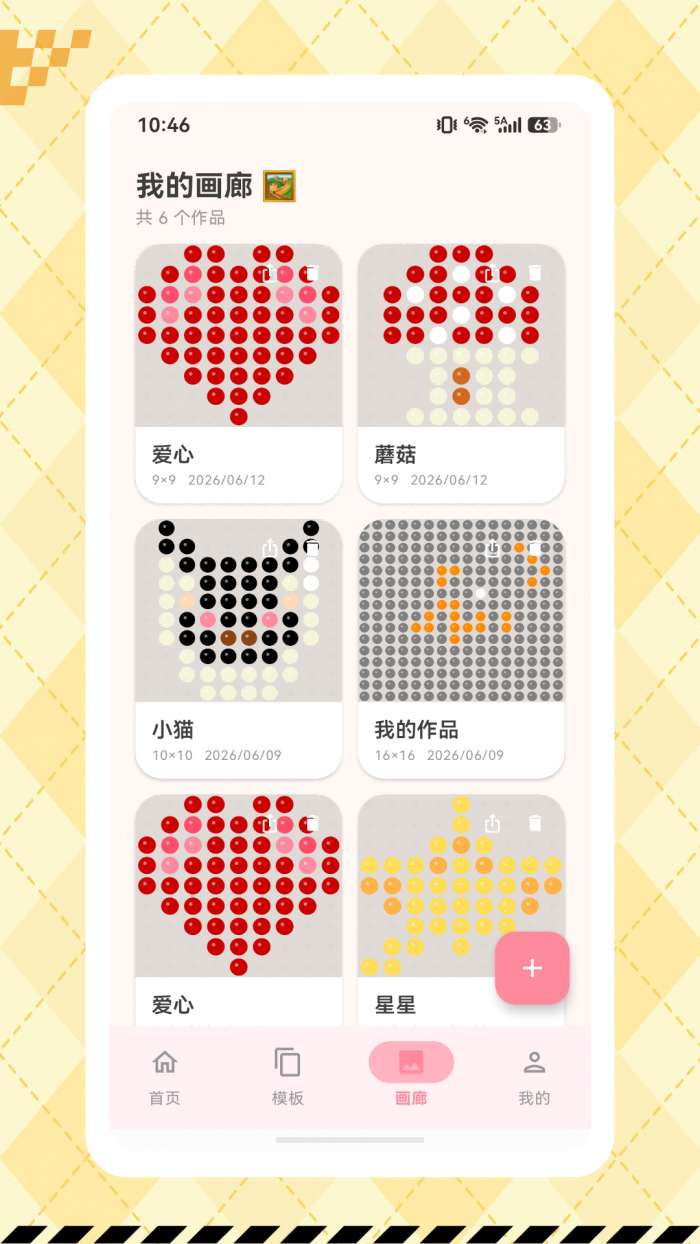
Task: Select the 画廊 tab
Action: click(x=411, y=1077)
